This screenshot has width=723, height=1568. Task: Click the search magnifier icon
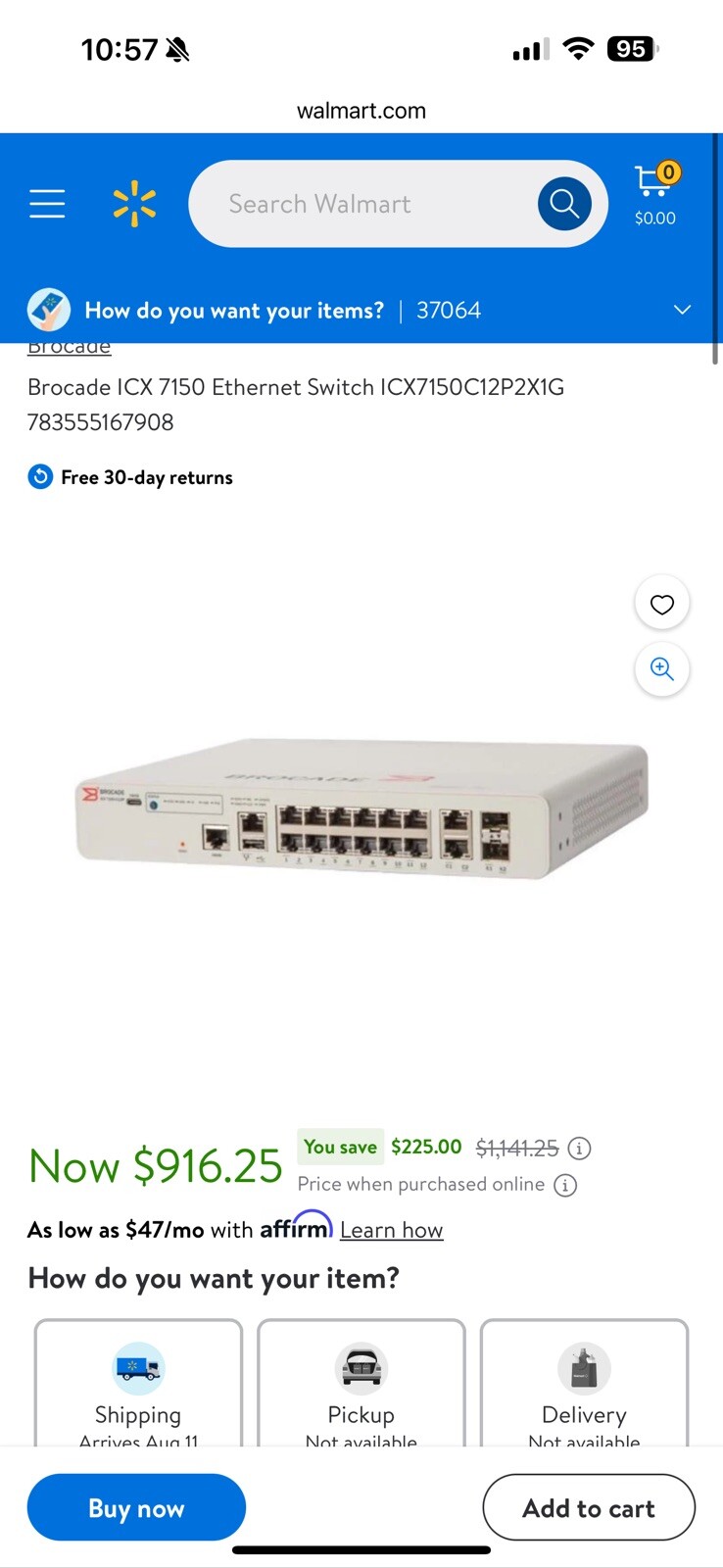pos(564,203)
